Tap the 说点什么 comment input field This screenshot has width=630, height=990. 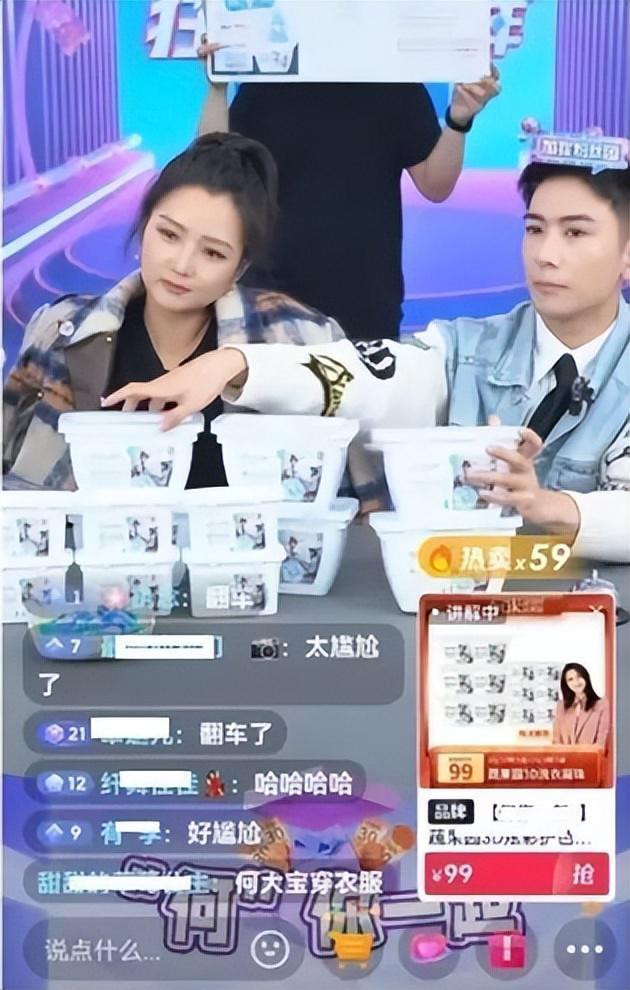[x=130, y=949]
